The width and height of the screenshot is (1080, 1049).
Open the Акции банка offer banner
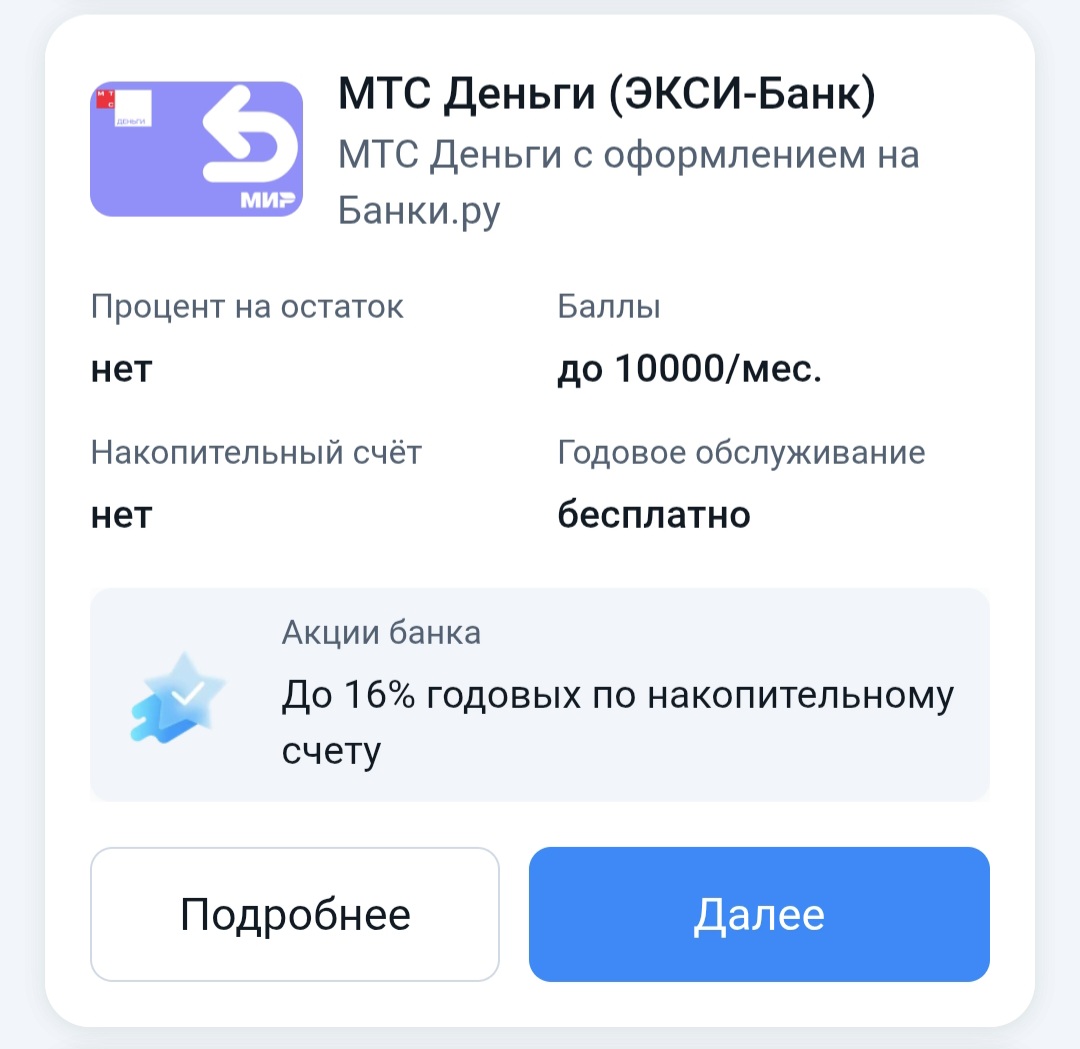540,695
